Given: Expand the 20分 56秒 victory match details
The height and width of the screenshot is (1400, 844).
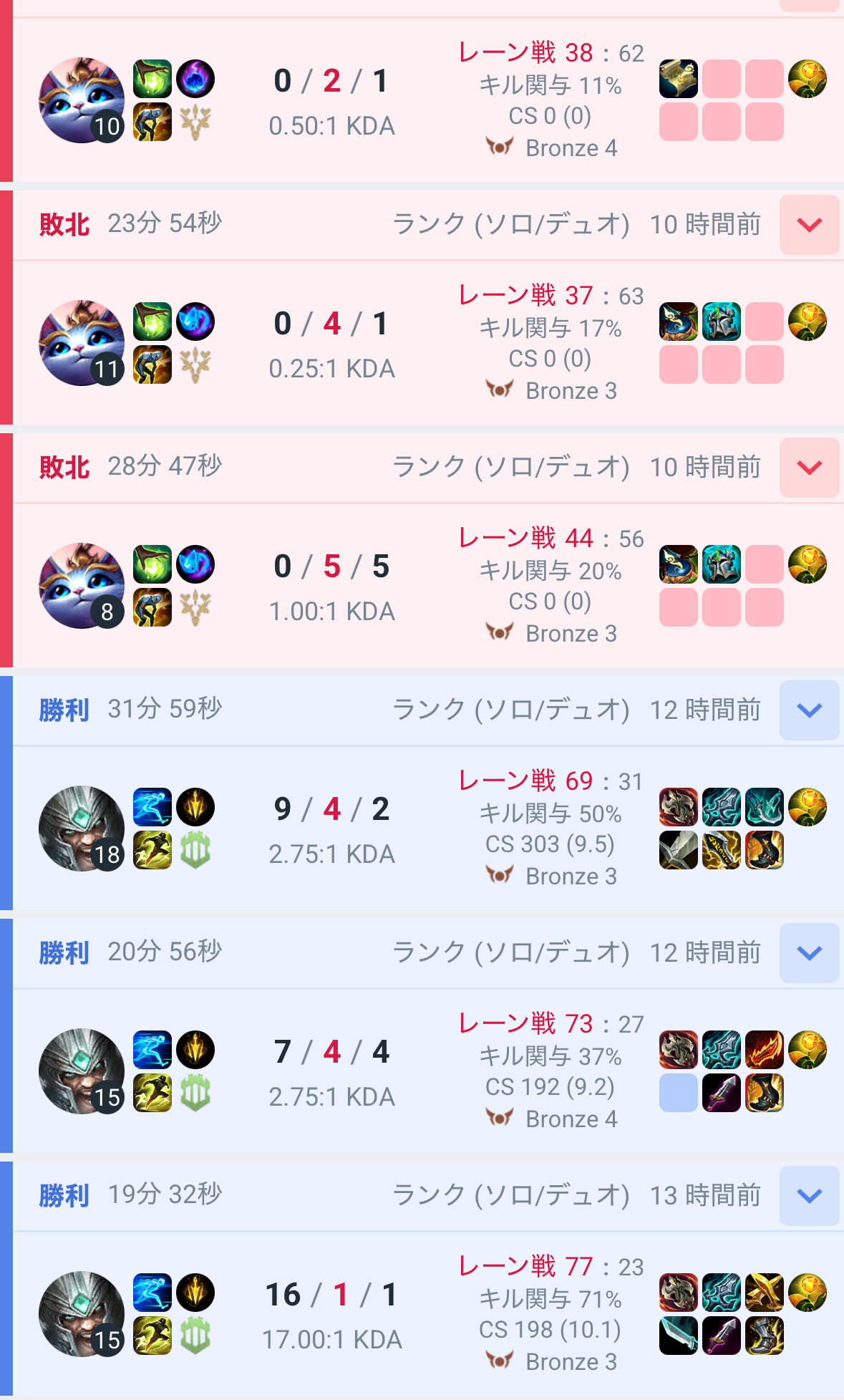Looking at the screenshot, I should click(809, 953).
